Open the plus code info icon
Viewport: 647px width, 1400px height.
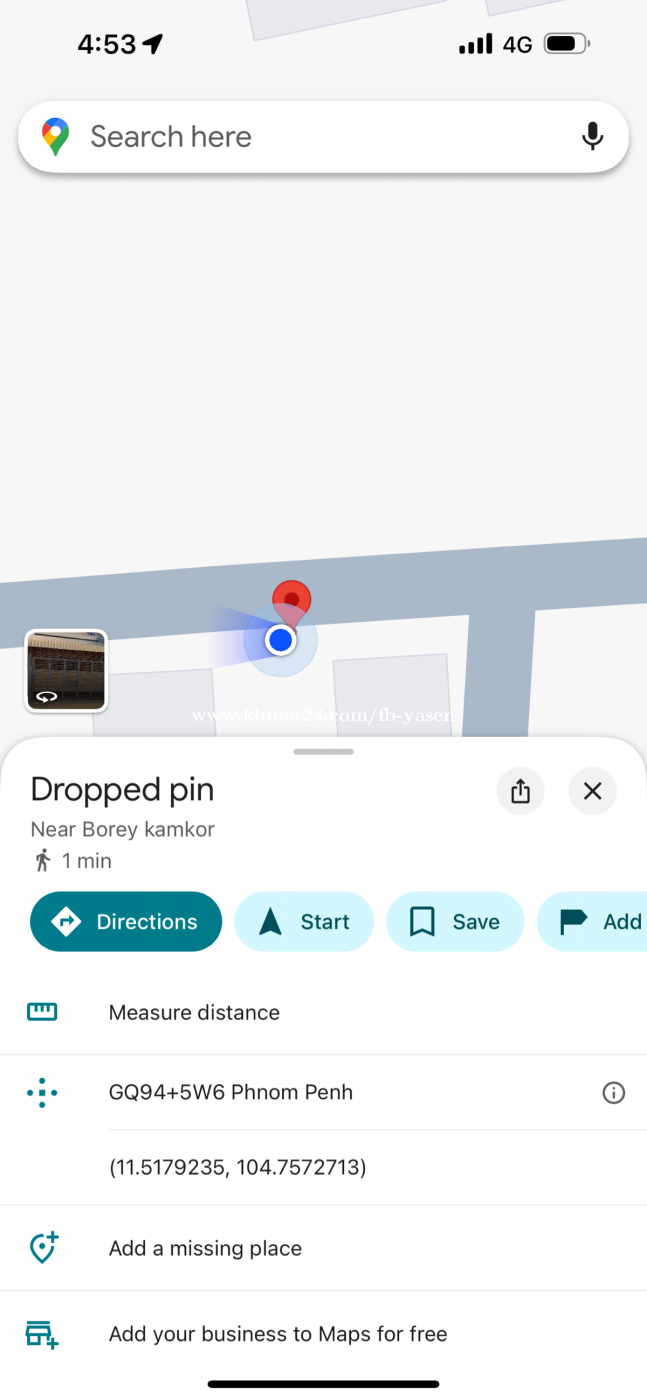(x=613, y=1093)
